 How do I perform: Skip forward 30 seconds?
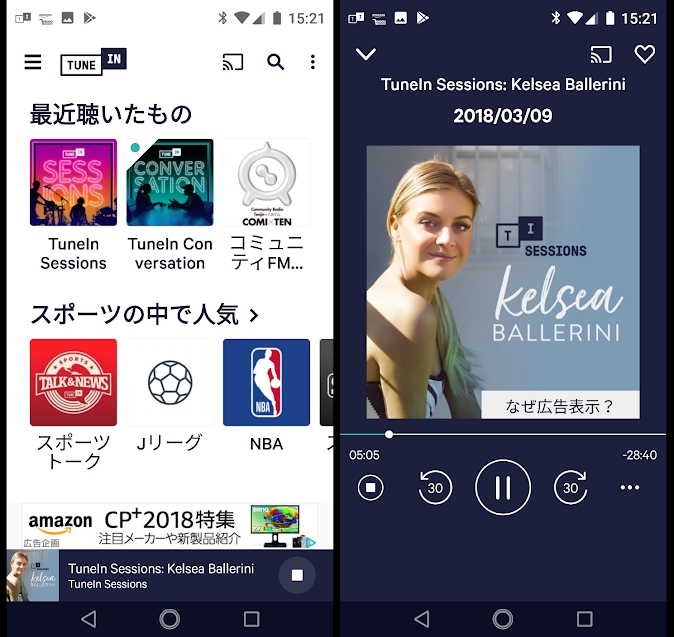tap(570, 487)
